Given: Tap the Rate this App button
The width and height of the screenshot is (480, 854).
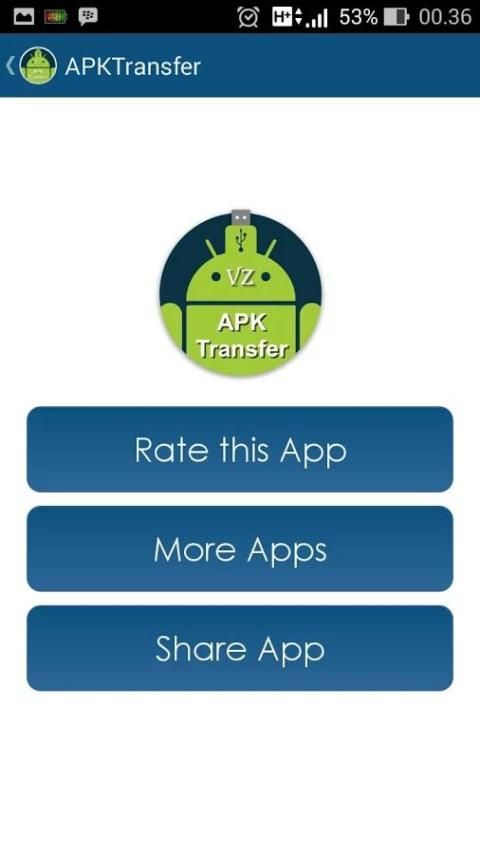Looking at the screenshot, I should [x=240, y=449].
